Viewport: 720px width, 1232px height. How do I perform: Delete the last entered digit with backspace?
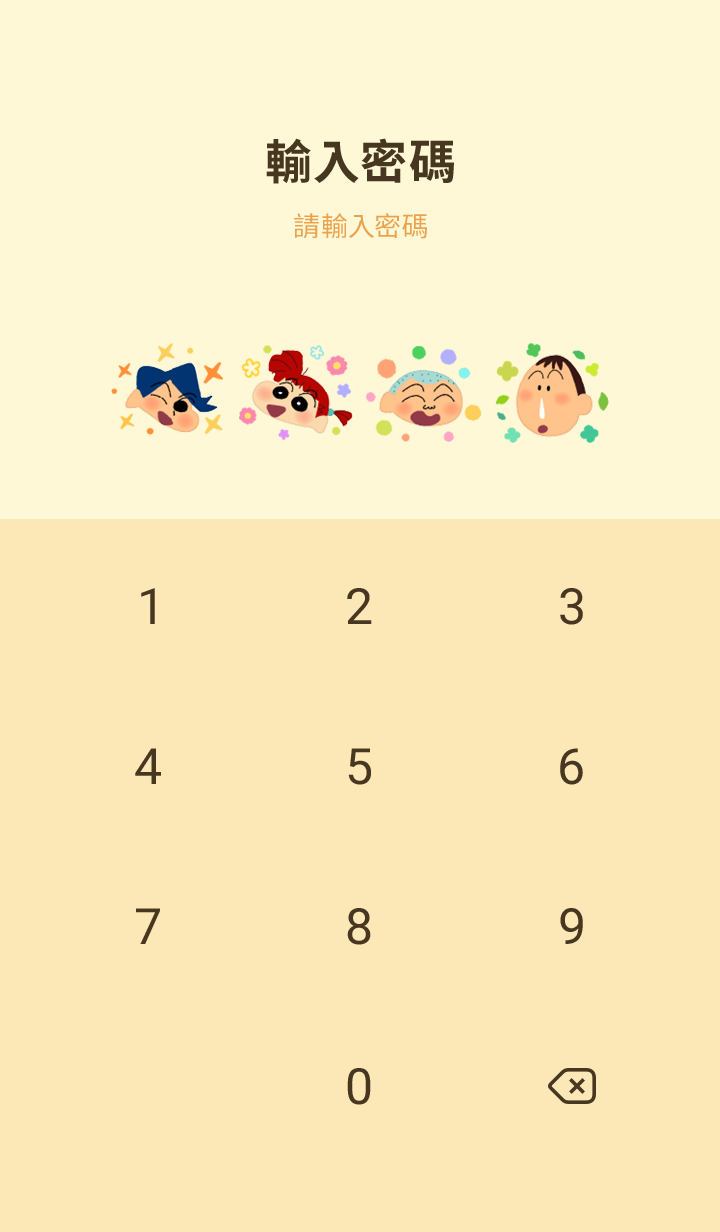coord(572,1086)
